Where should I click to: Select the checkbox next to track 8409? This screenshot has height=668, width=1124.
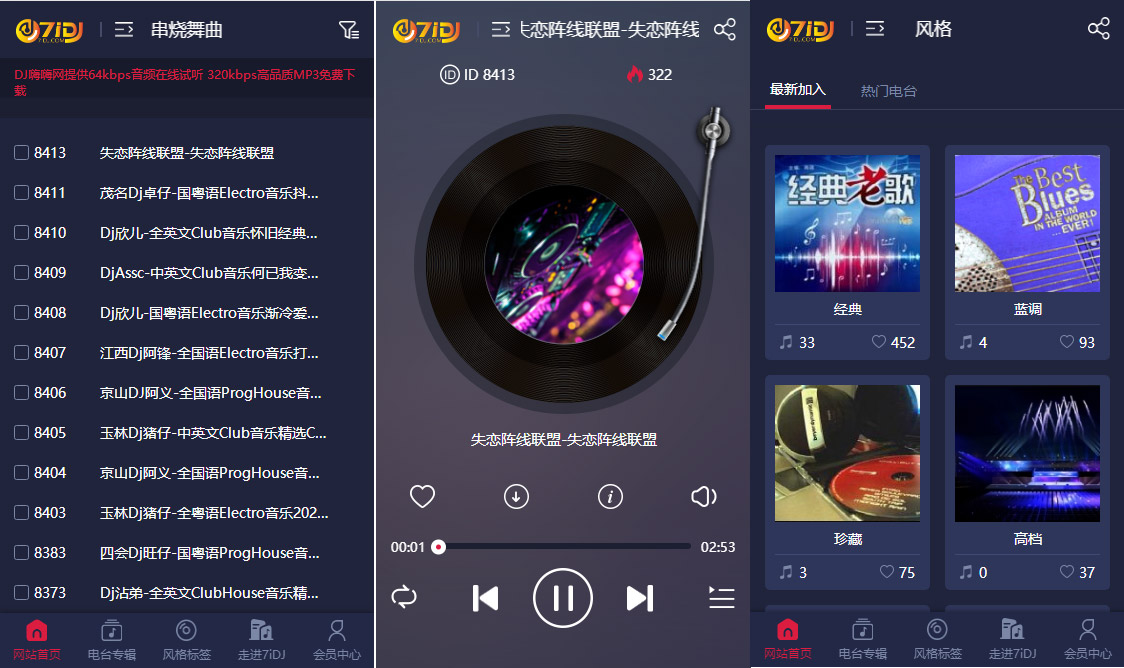(x=21, y=273)
